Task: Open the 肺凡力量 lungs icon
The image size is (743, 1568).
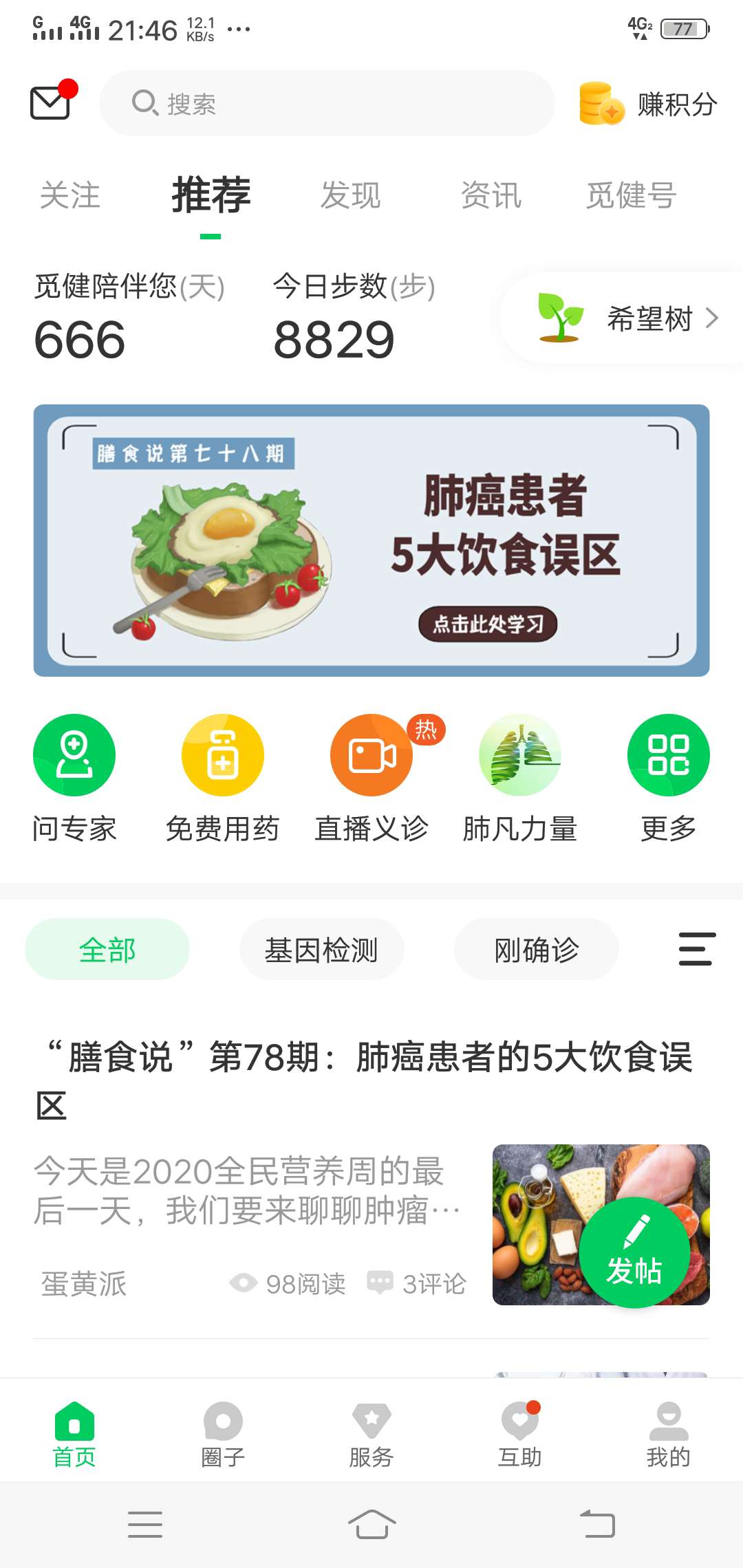Action: pyautogui.click(x=519, y=754)
